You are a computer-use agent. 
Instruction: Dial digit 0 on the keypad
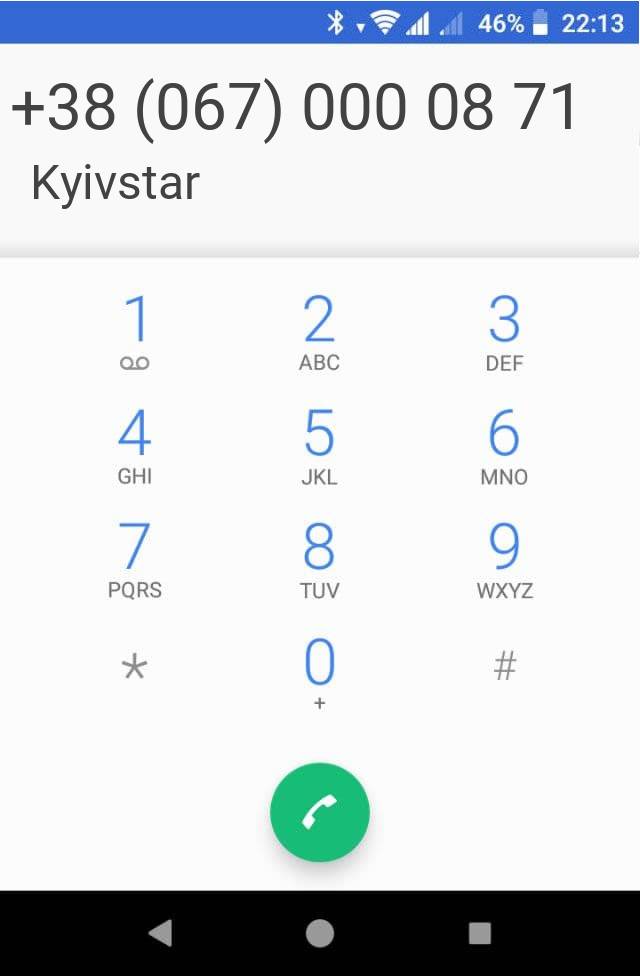[319, 673]
